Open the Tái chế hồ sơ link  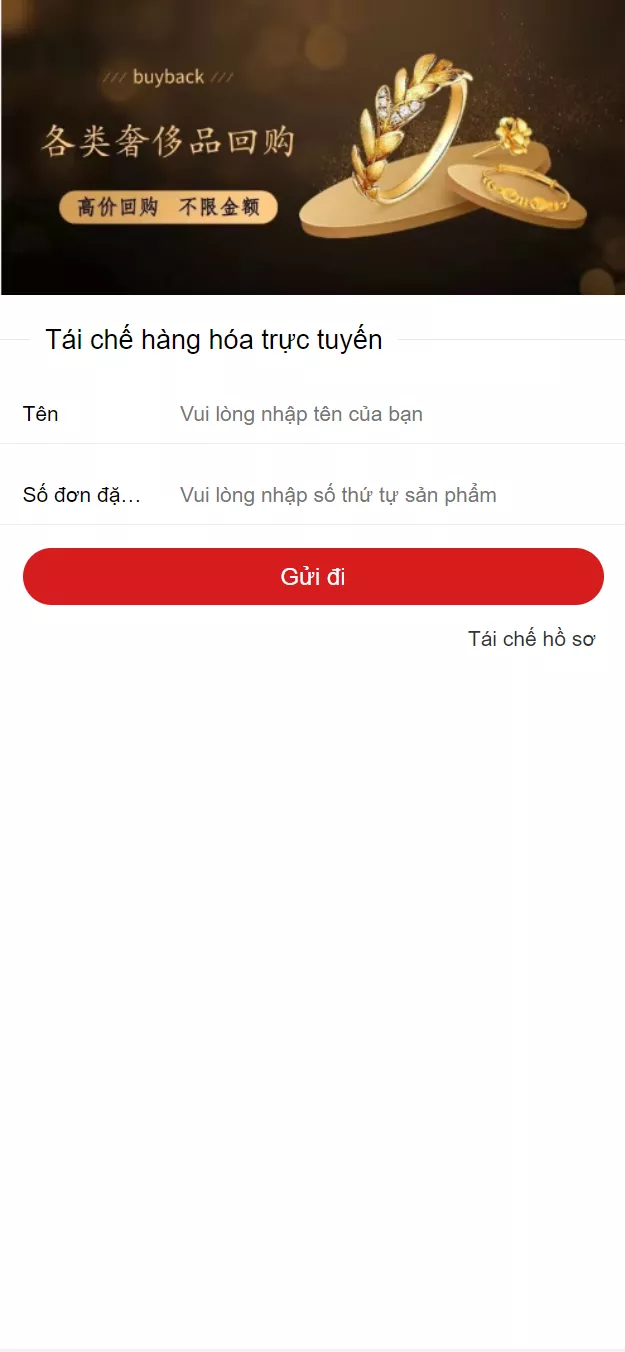point(531,639)
